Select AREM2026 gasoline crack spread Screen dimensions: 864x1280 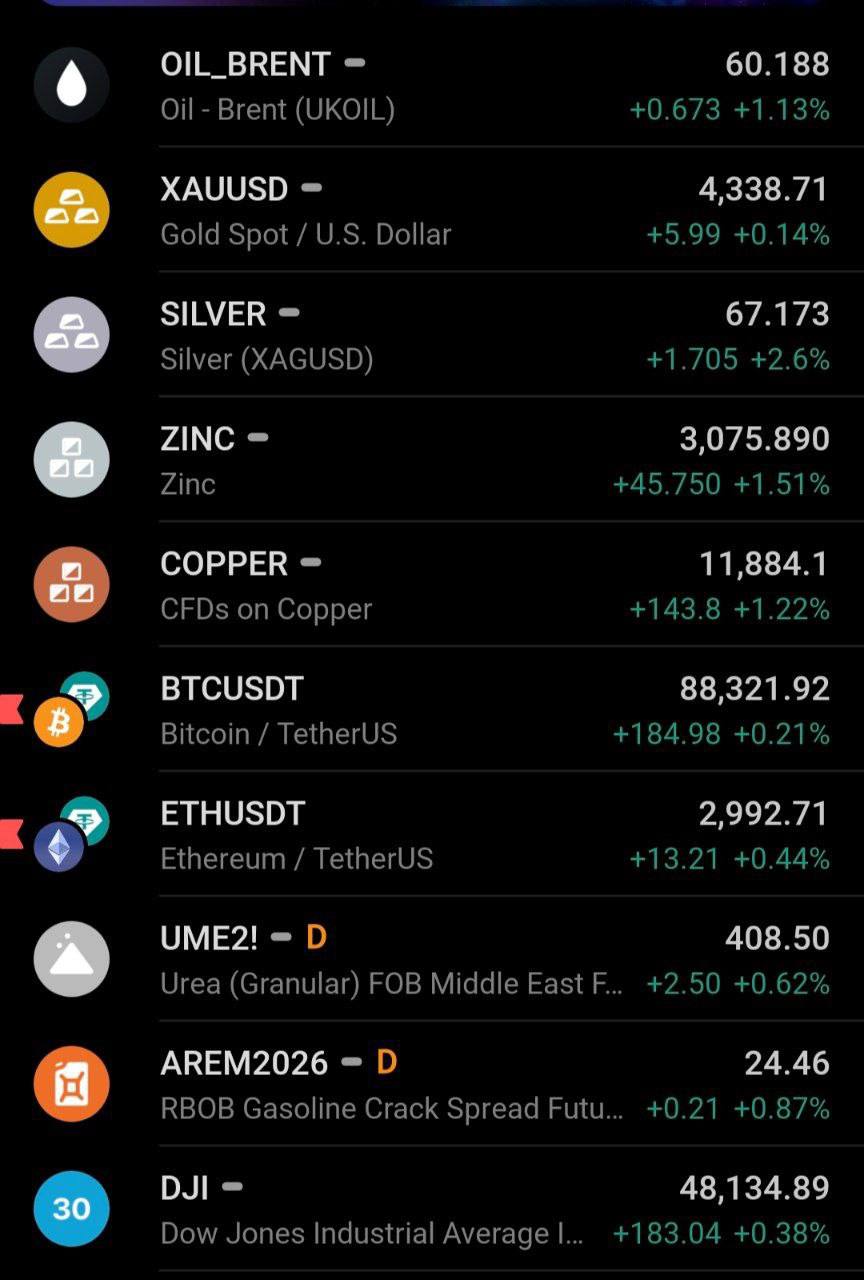pyautogui.click(x=432, y=1086)
